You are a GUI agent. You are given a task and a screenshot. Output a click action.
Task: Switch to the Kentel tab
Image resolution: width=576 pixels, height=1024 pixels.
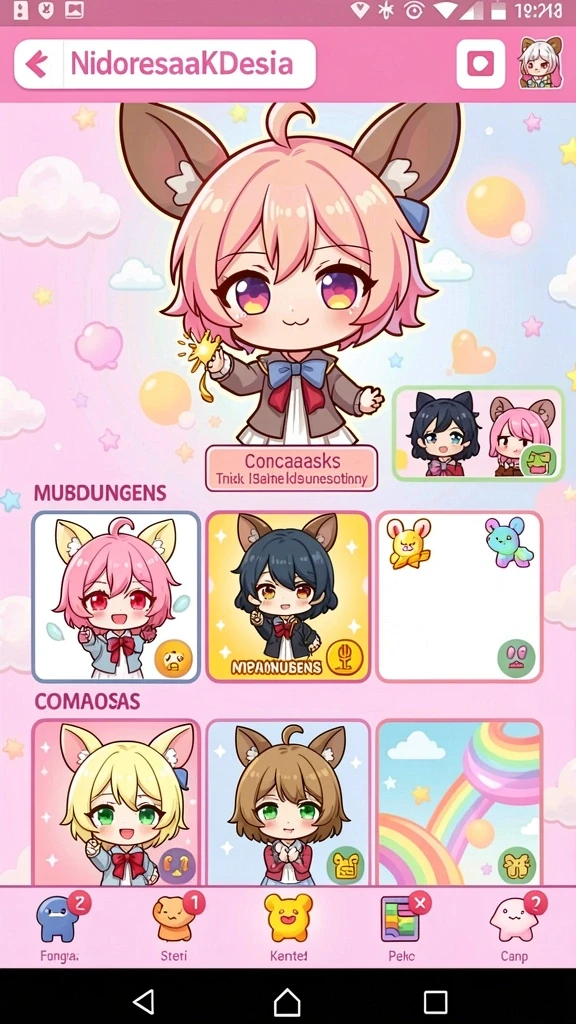tap(288, 927)
